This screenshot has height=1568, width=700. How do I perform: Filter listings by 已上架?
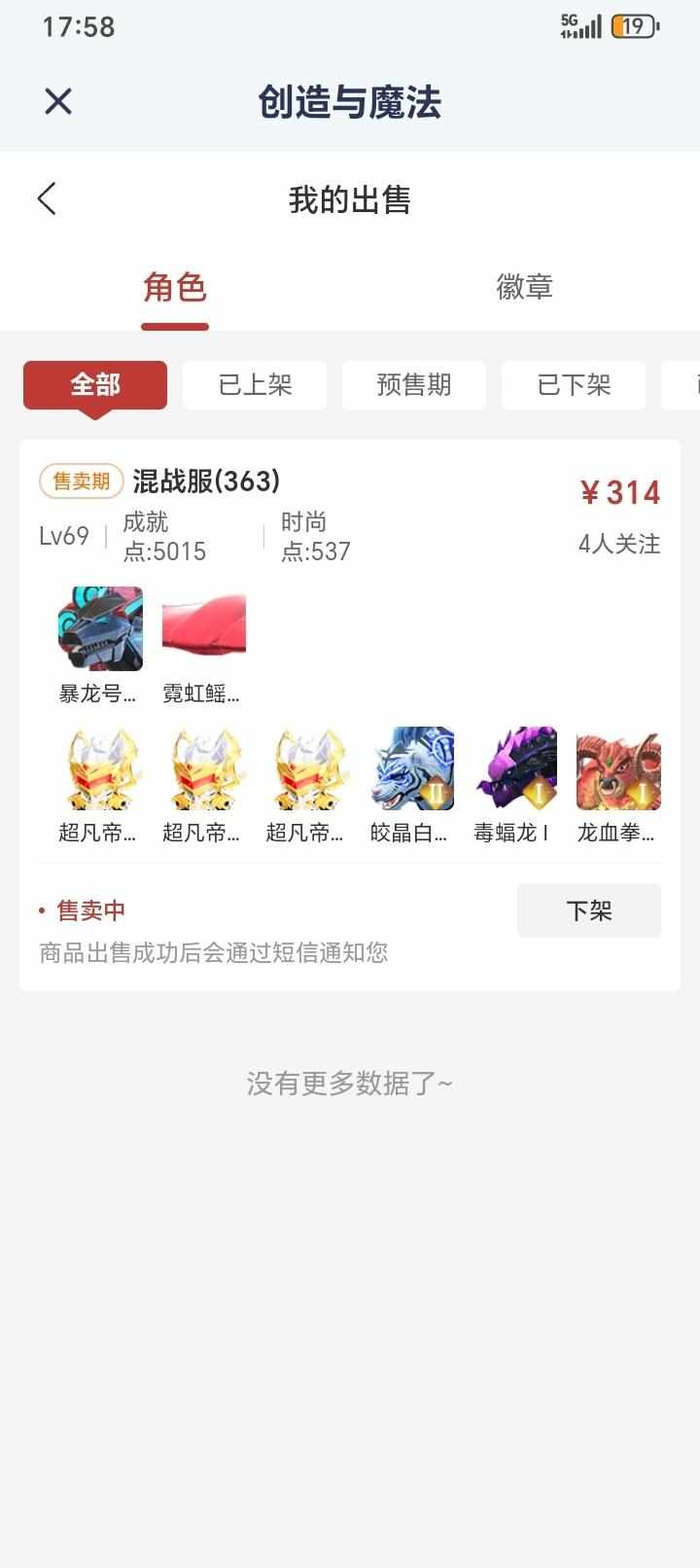[255, 385]
